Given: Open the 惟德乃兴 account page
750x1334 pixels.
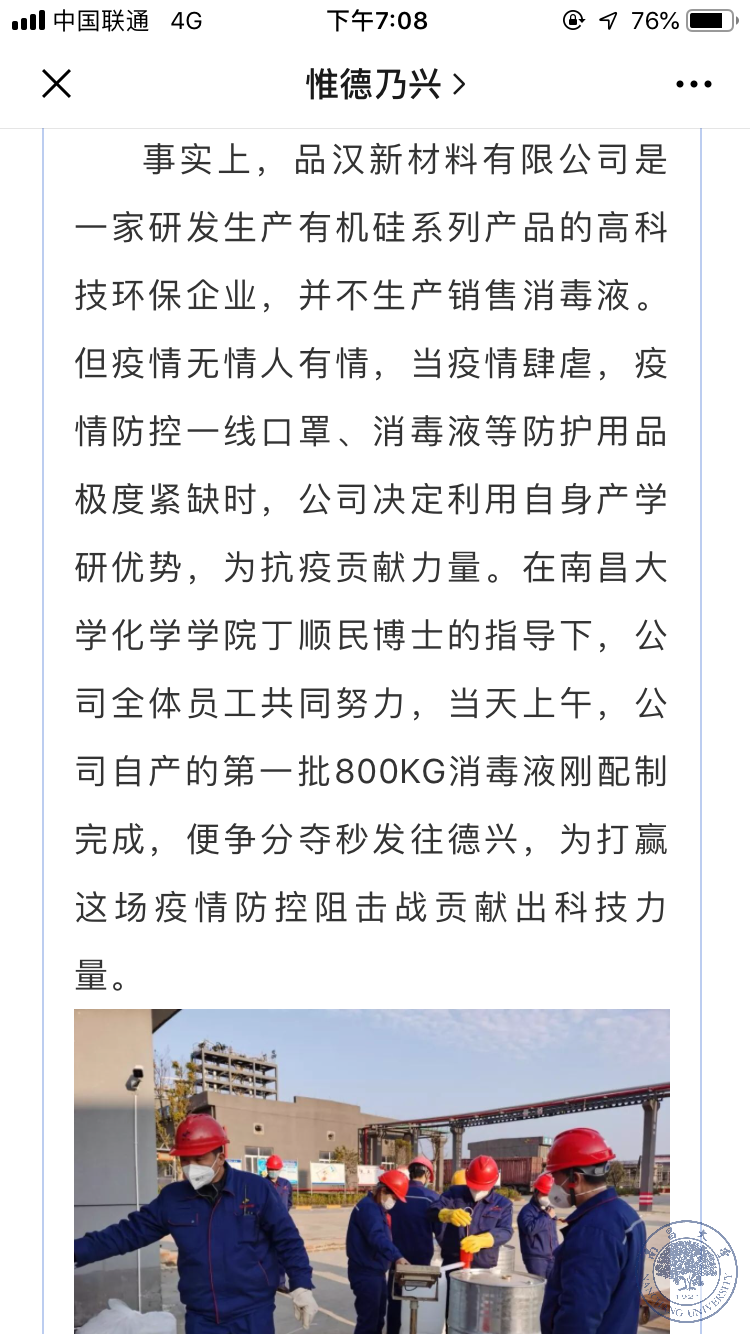Looking at the screenshot, I should tap(385, 85).
